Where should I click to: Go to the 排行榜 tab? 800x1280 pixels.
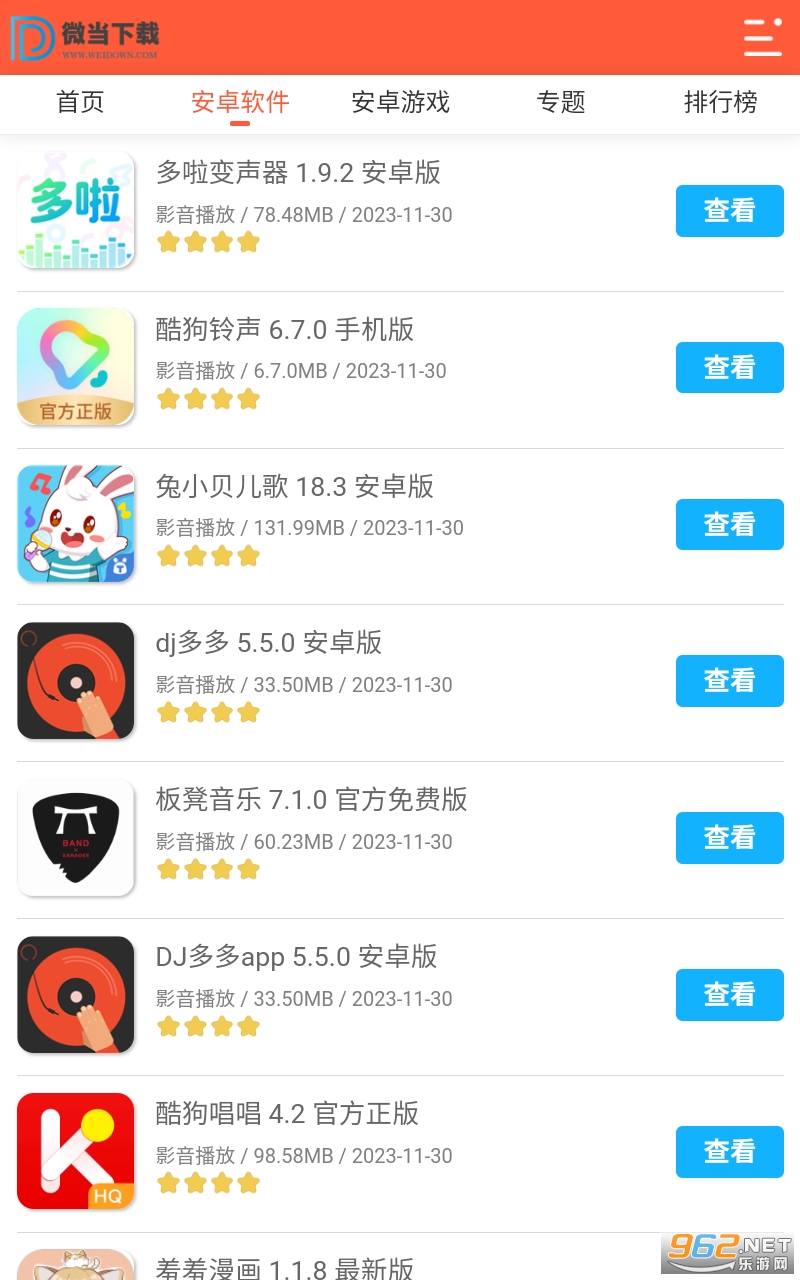(720, 102)
